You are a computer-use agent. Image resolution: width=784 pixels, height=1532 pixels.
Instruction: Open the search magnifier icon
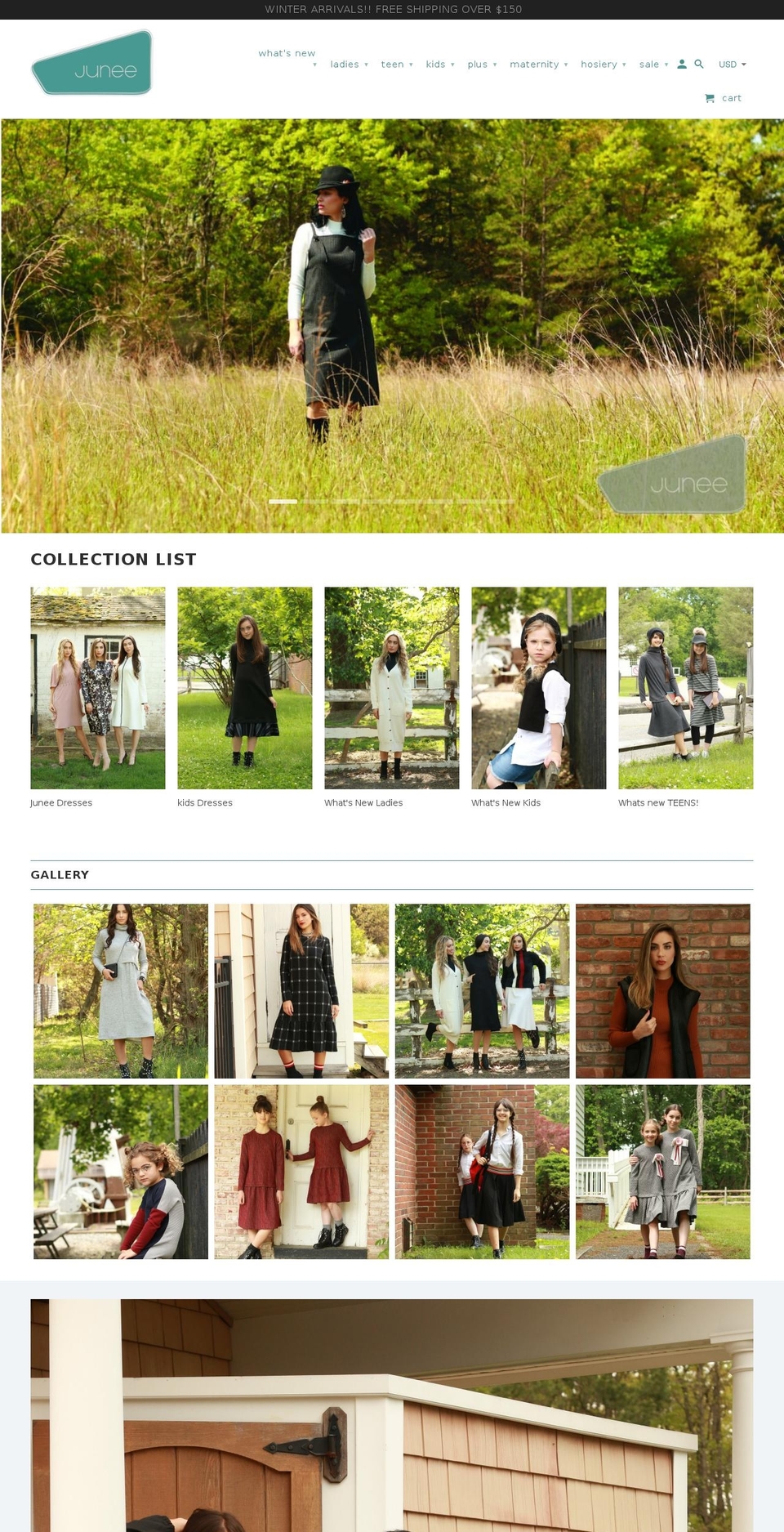point(699,64)
